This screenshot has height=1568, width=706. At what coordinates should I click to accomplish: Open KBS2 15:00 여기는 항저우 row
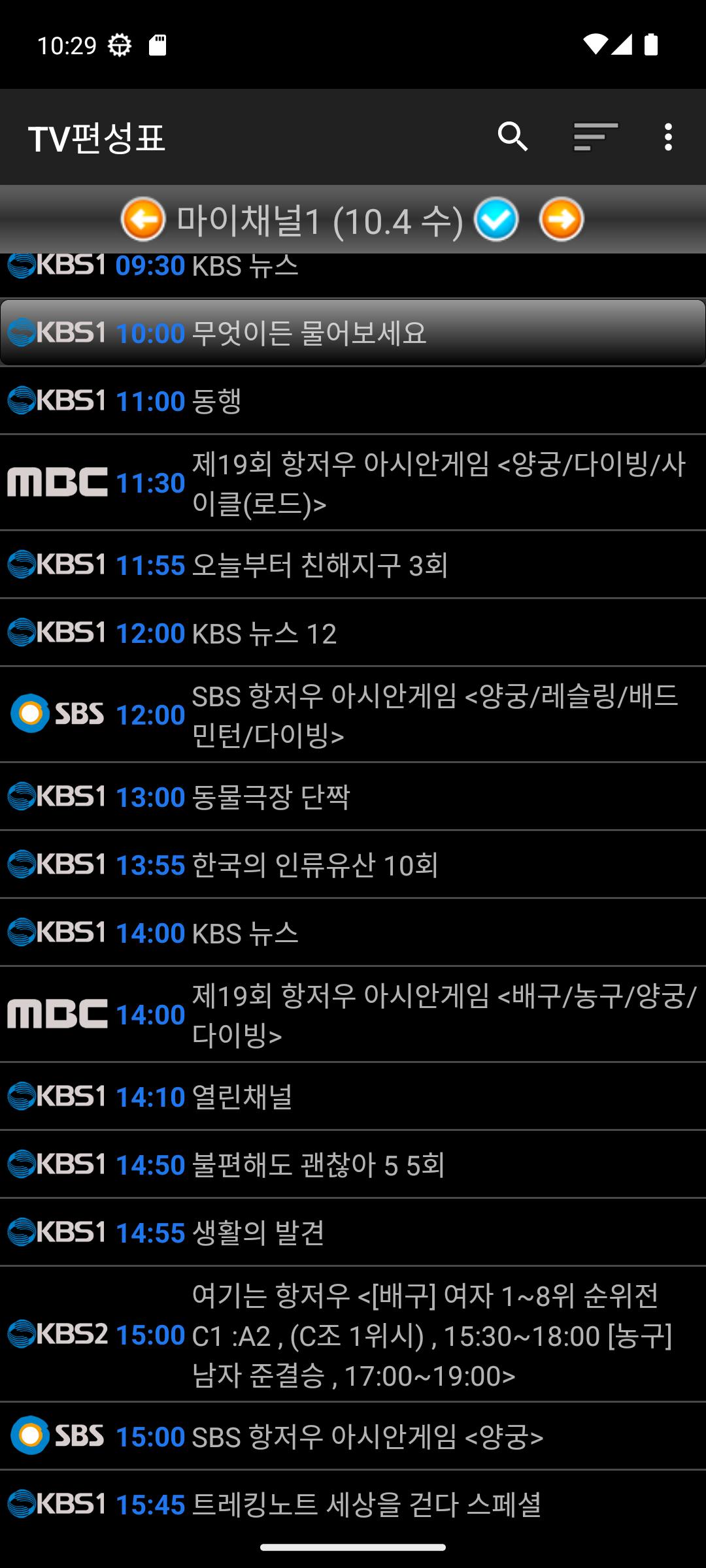pyautogui.click(x=353, y=1334)
